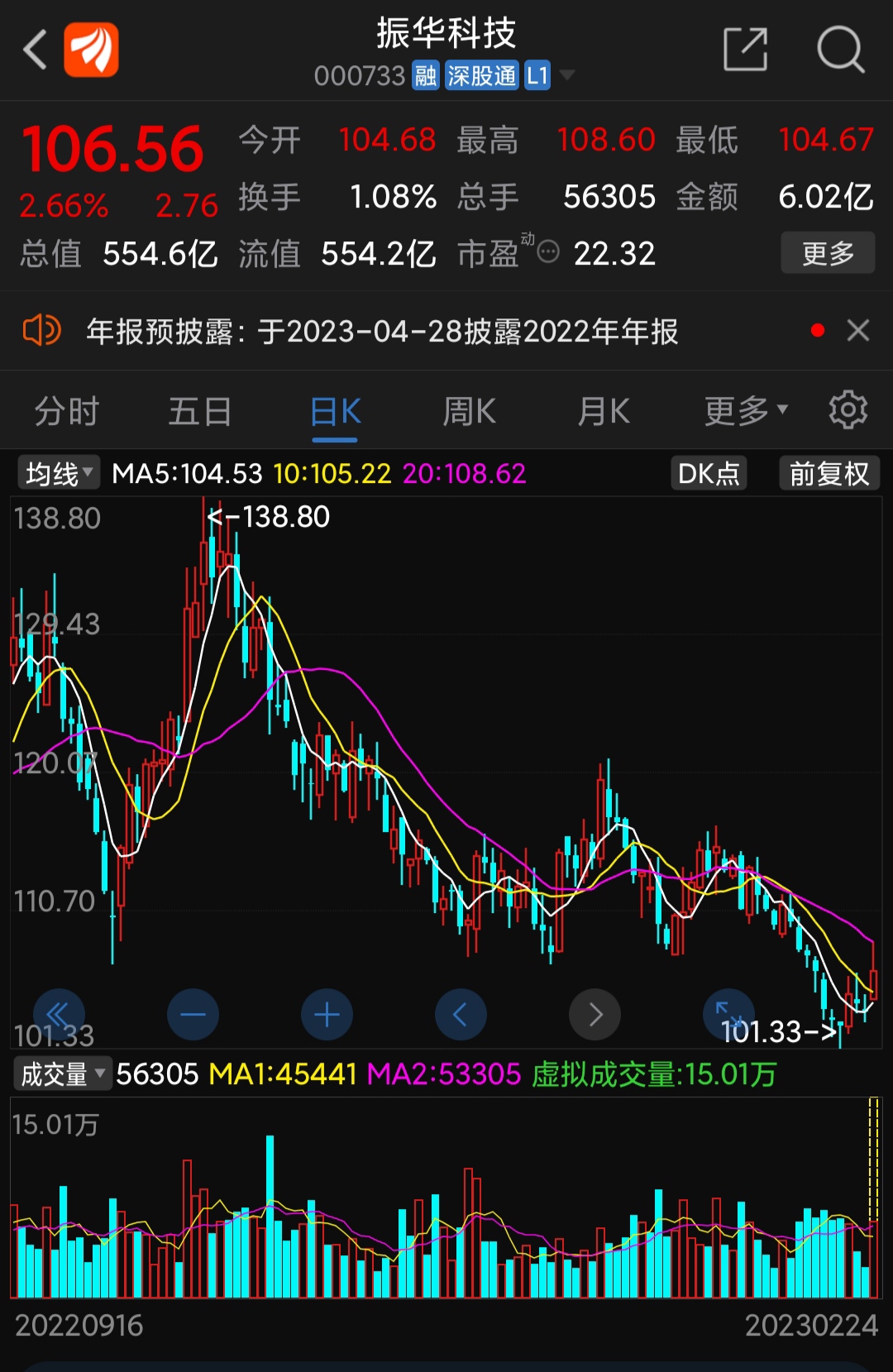Screen dimensions: 893x1372
Task: Expand the stock code dropdown beside L1 tag
Action: pyautogui.click(x=568, y=74)
